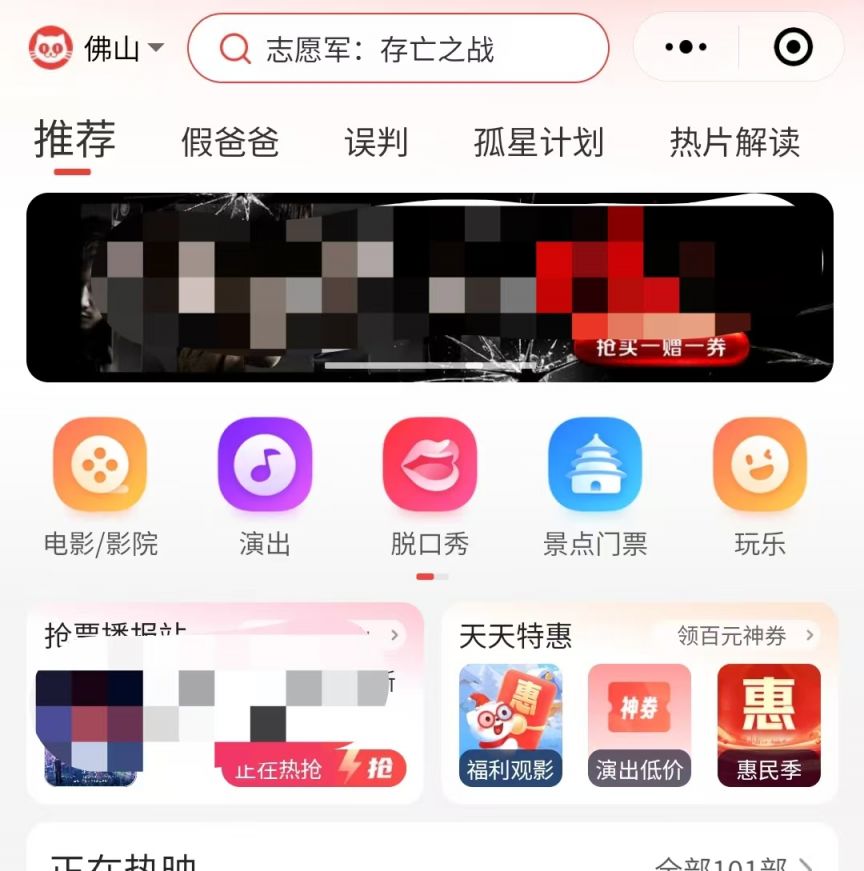The width and height of the screenshot is (864, 871).
Task: Tap the 正在热抢 button
Action: coord(311,768)
